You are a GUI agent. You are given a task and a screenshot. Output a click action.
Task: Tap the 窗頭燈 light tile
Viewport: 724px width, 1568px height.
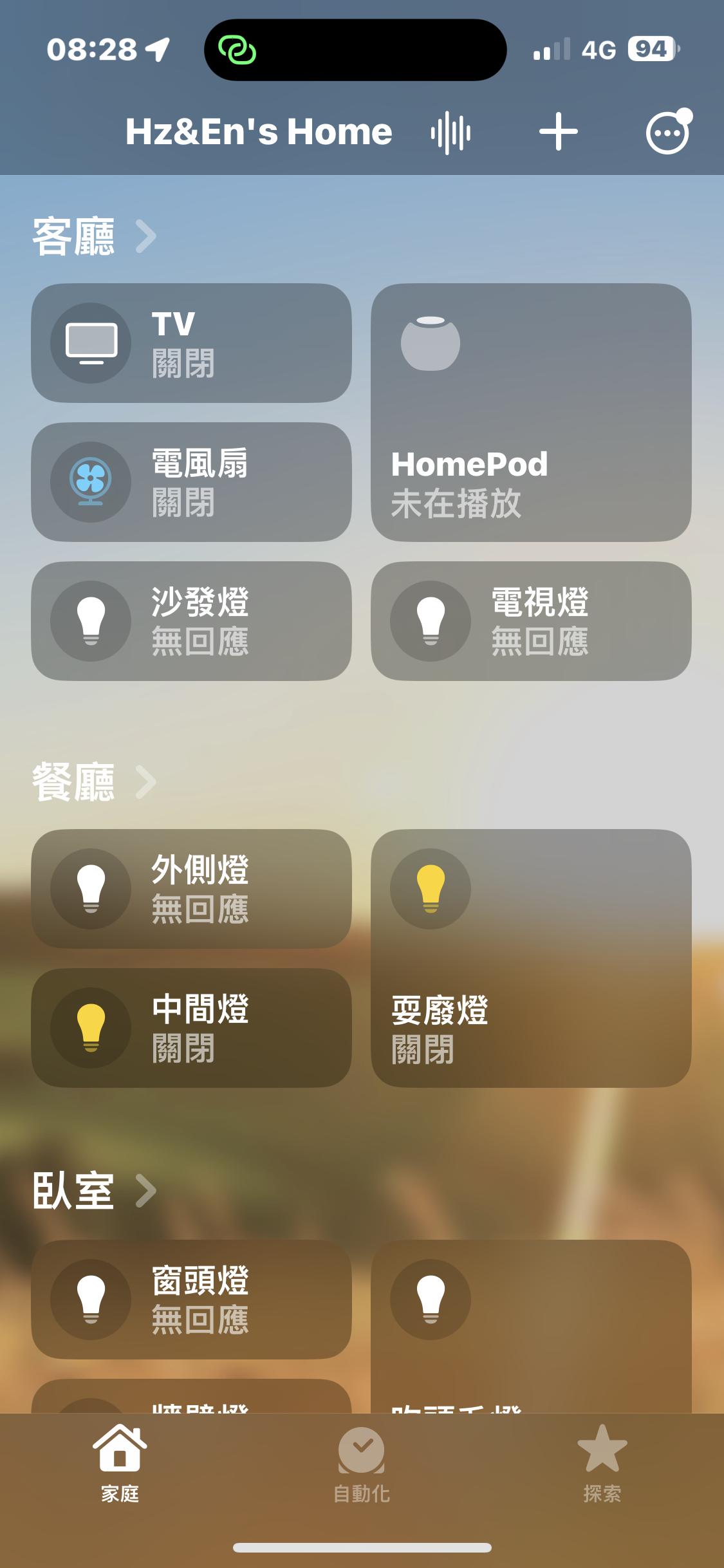pyautogui.click(x=191, y=1300)
